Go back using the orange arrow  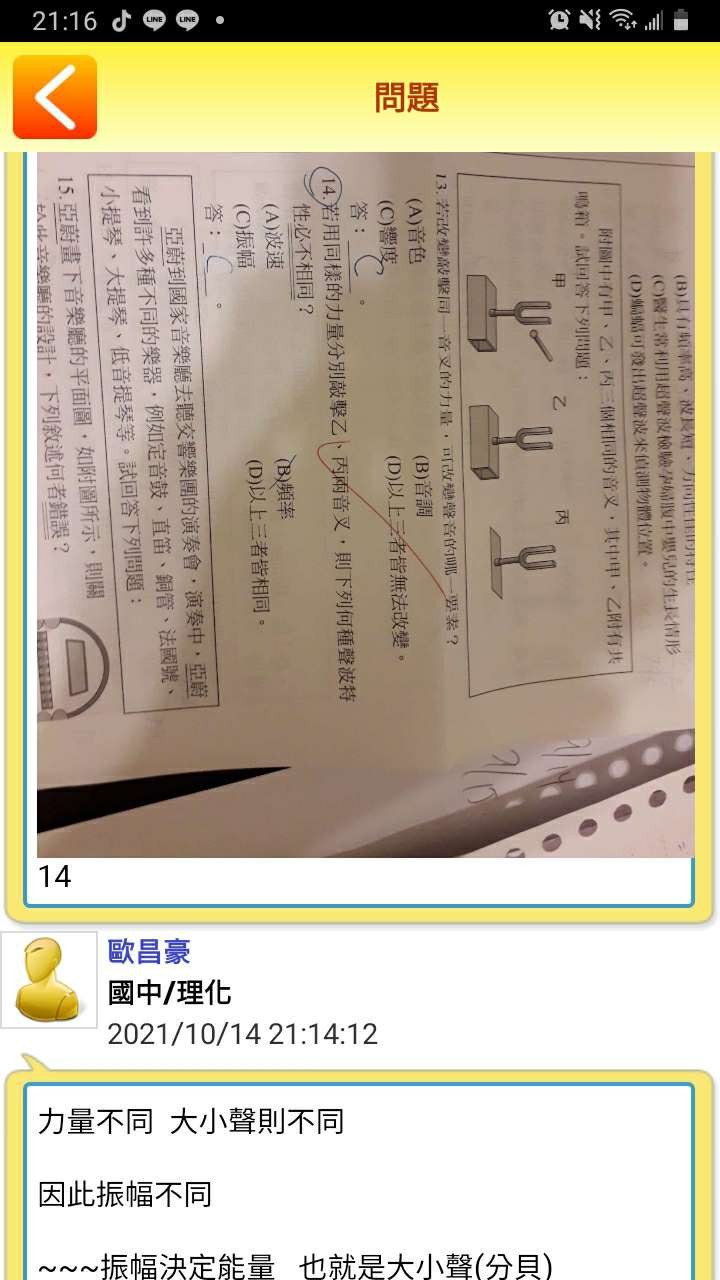pyautogui.click(x=55, y=97)
